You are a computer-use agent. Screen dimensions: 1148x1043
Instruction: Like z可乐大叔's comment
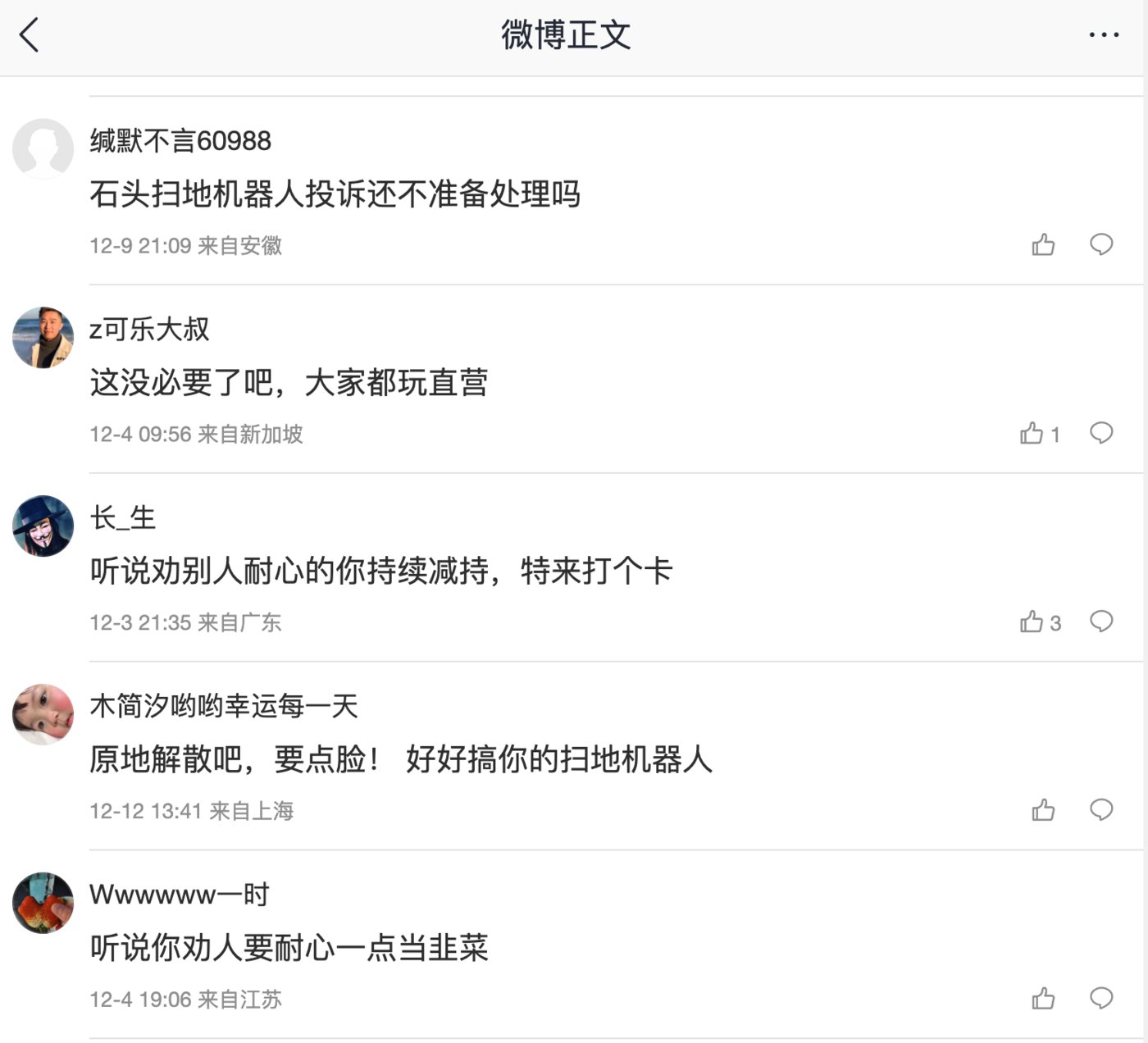coord(1032,433)
